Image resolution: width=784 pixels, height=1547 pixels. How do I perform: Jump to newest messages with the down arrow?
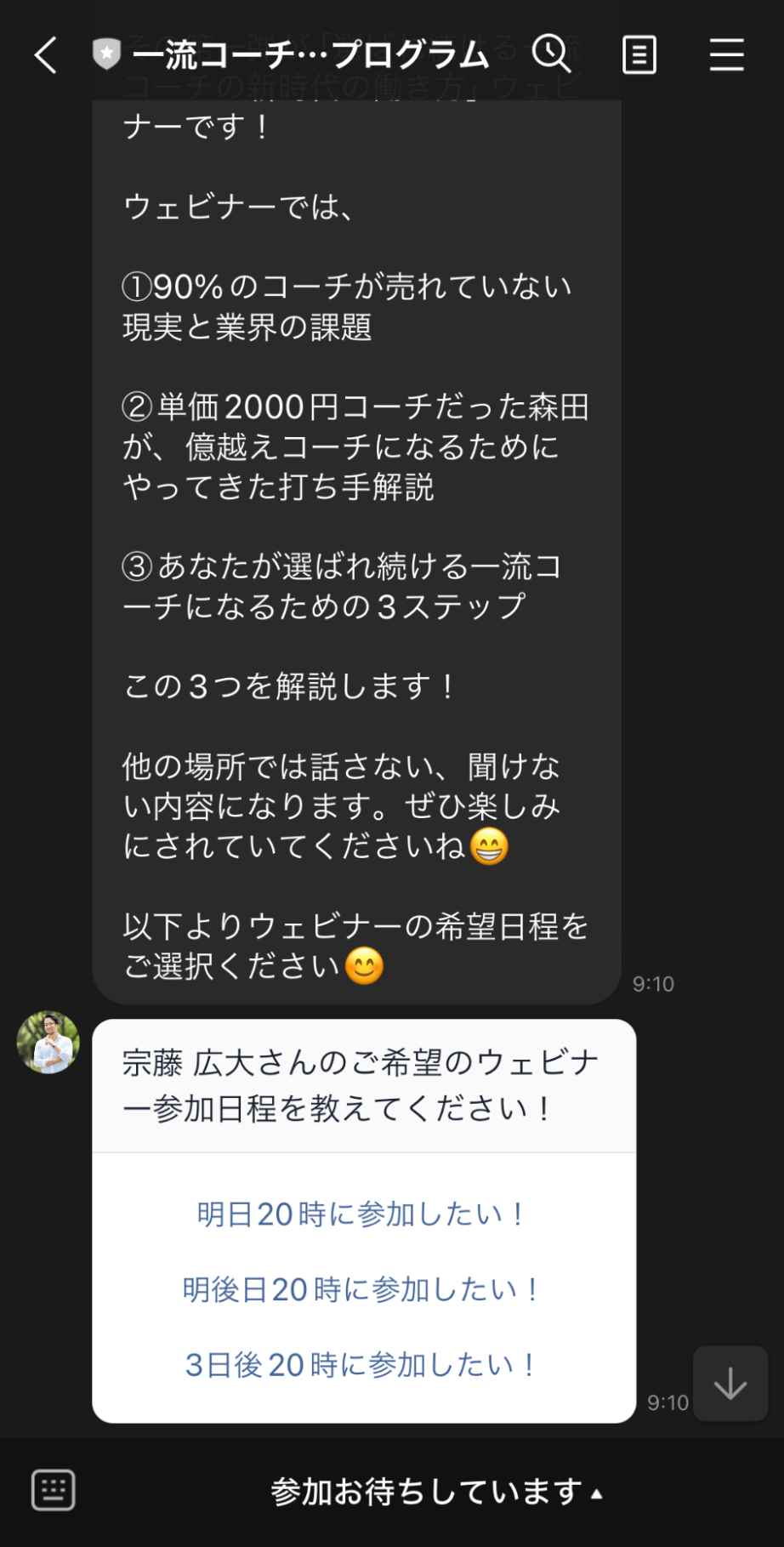coord(730,1382)
